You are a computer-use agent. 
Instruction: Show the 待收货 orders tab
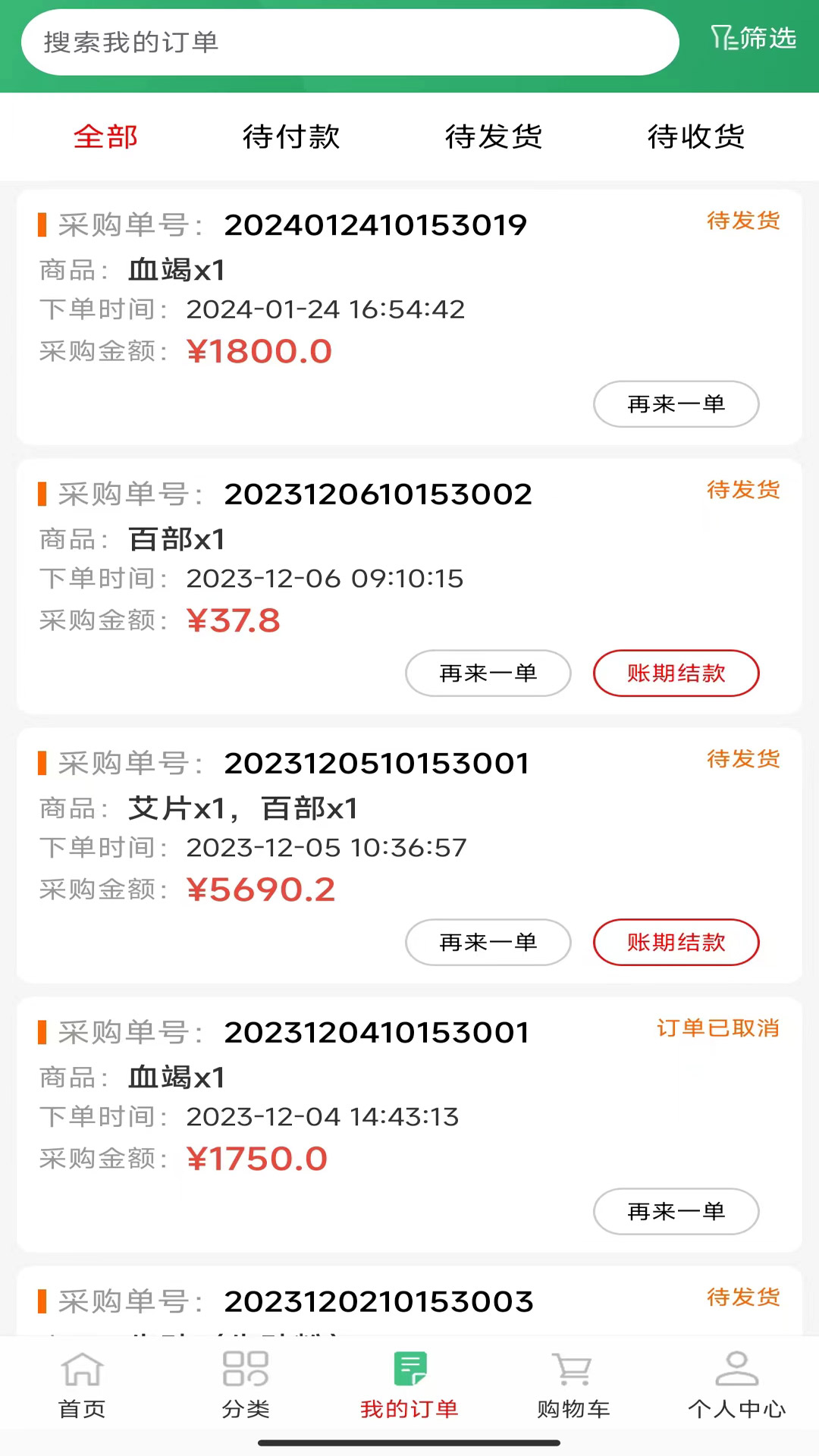point(696,137)
